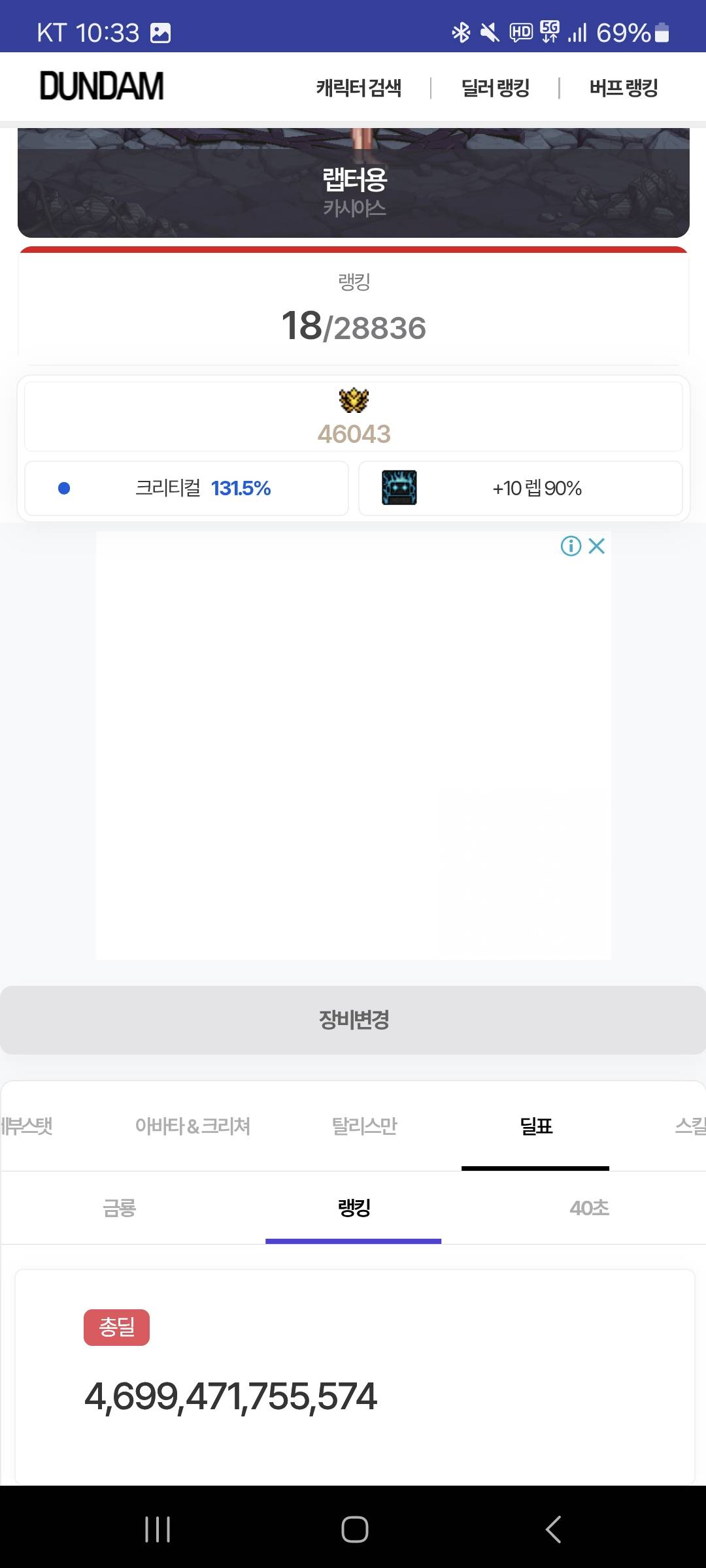Select the 딜표 tab
The image size is (706, 1568).
536,1126
